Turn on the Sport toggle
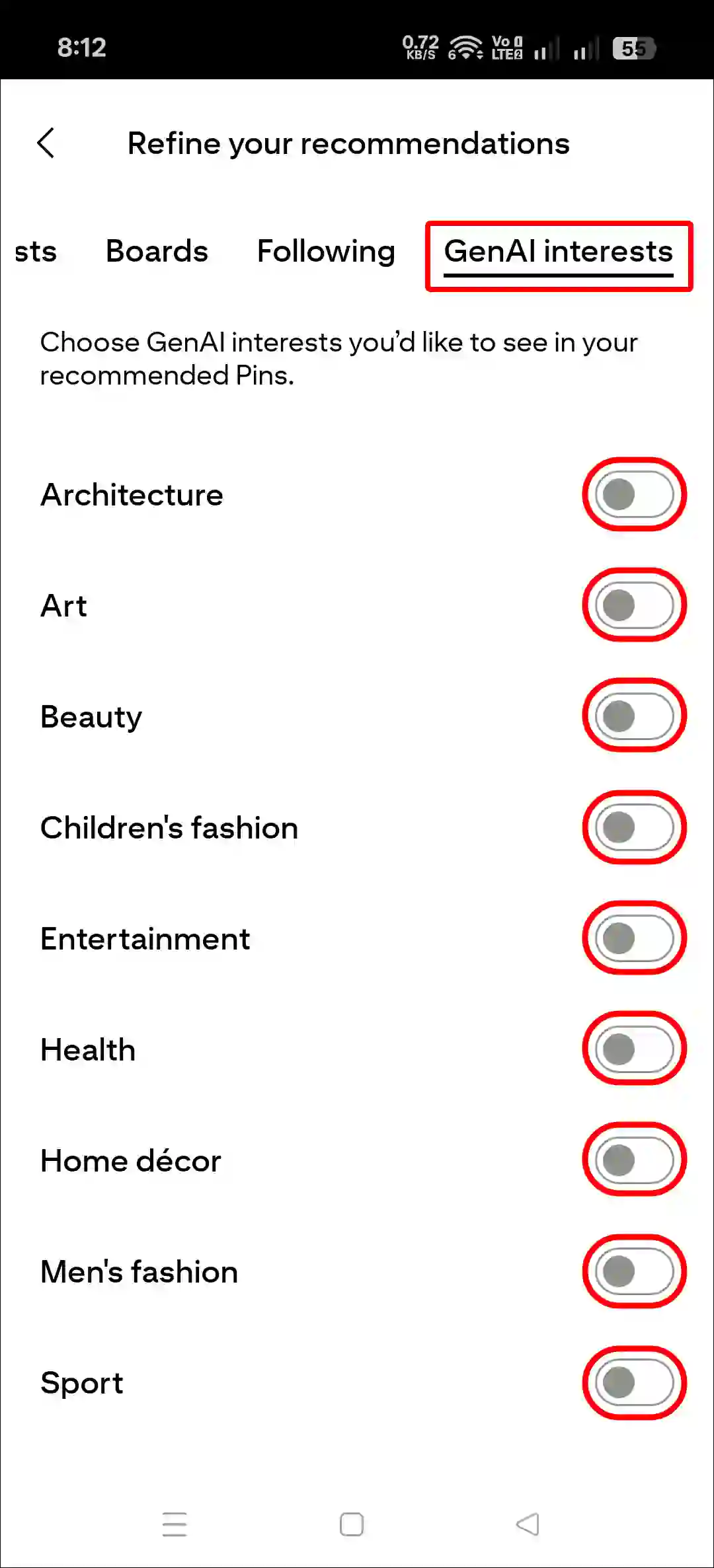 pyautogui.click(x=633, y=1382)
